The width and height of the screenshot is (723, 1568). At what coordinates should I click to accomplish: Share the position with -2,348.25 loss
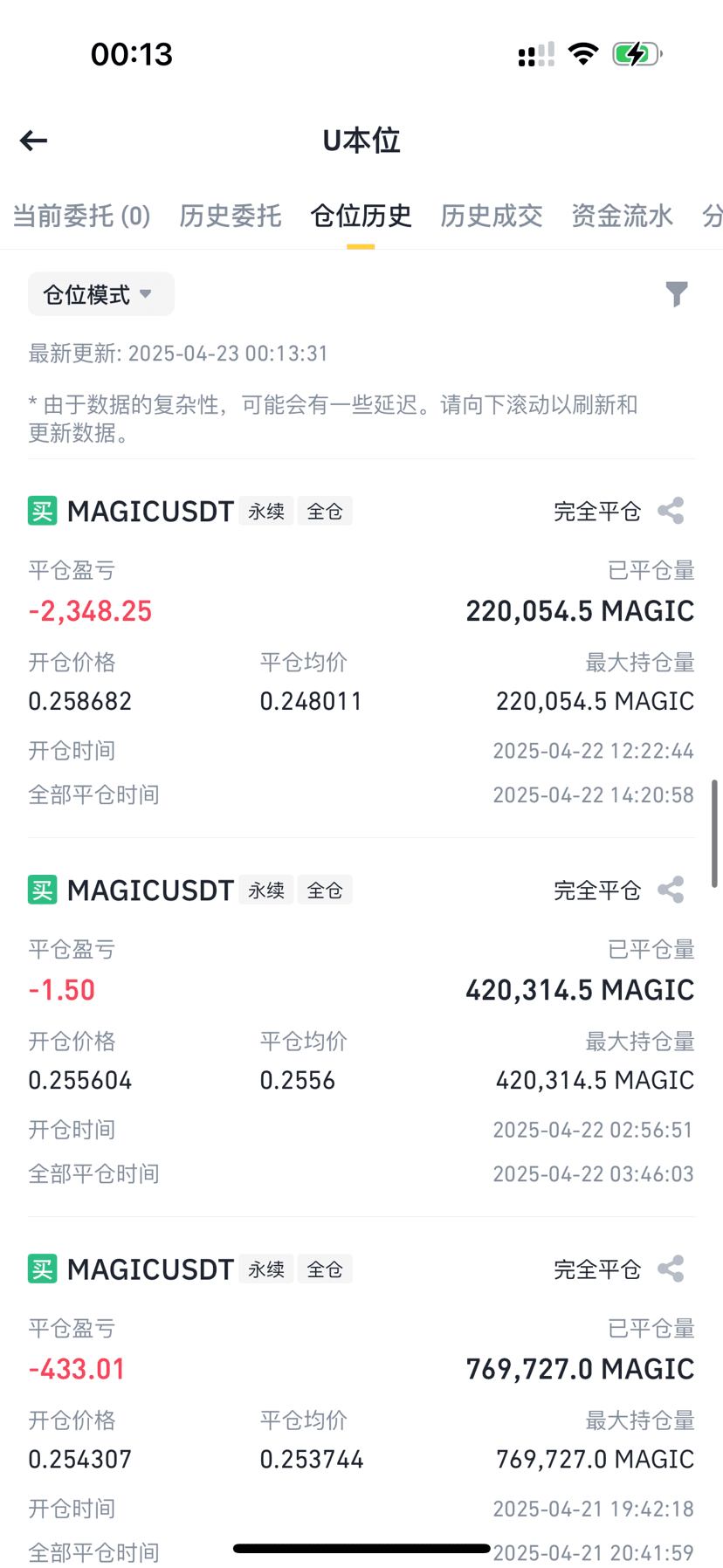coord(671,511)
